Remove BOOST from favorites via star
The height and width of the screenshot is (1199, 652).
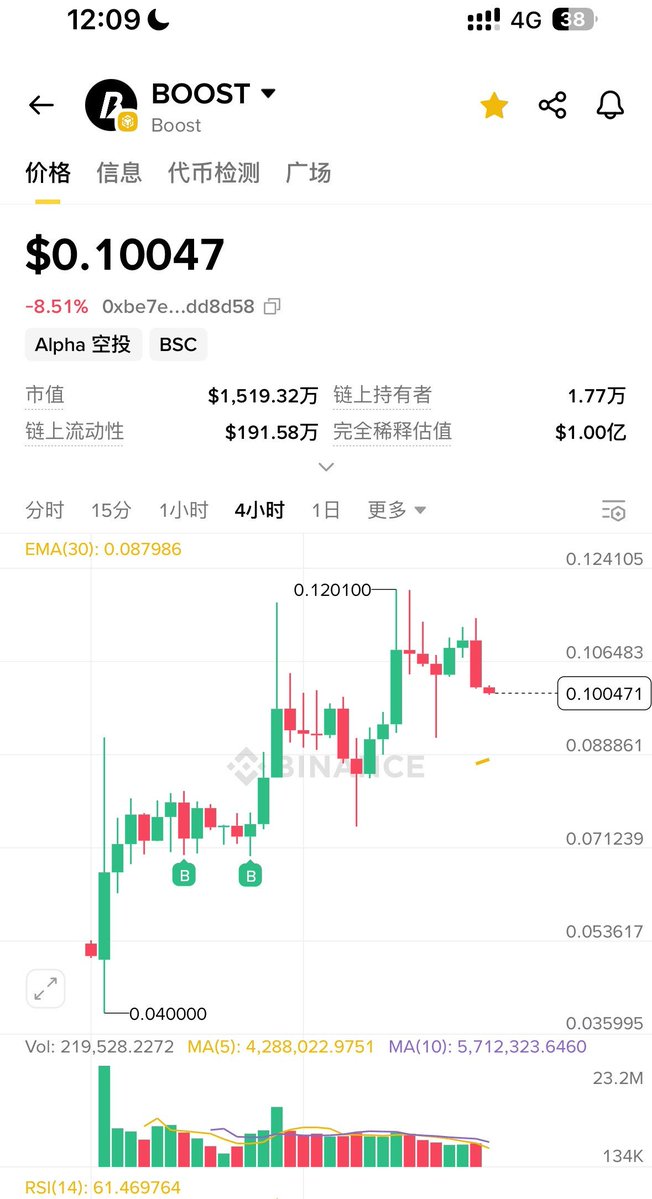(494, 105)
